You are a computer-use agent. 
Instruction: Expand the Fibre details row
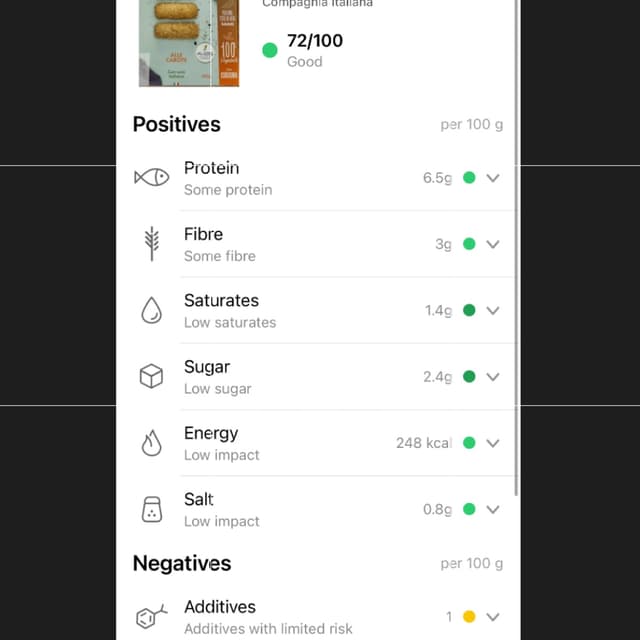(492, 244)
